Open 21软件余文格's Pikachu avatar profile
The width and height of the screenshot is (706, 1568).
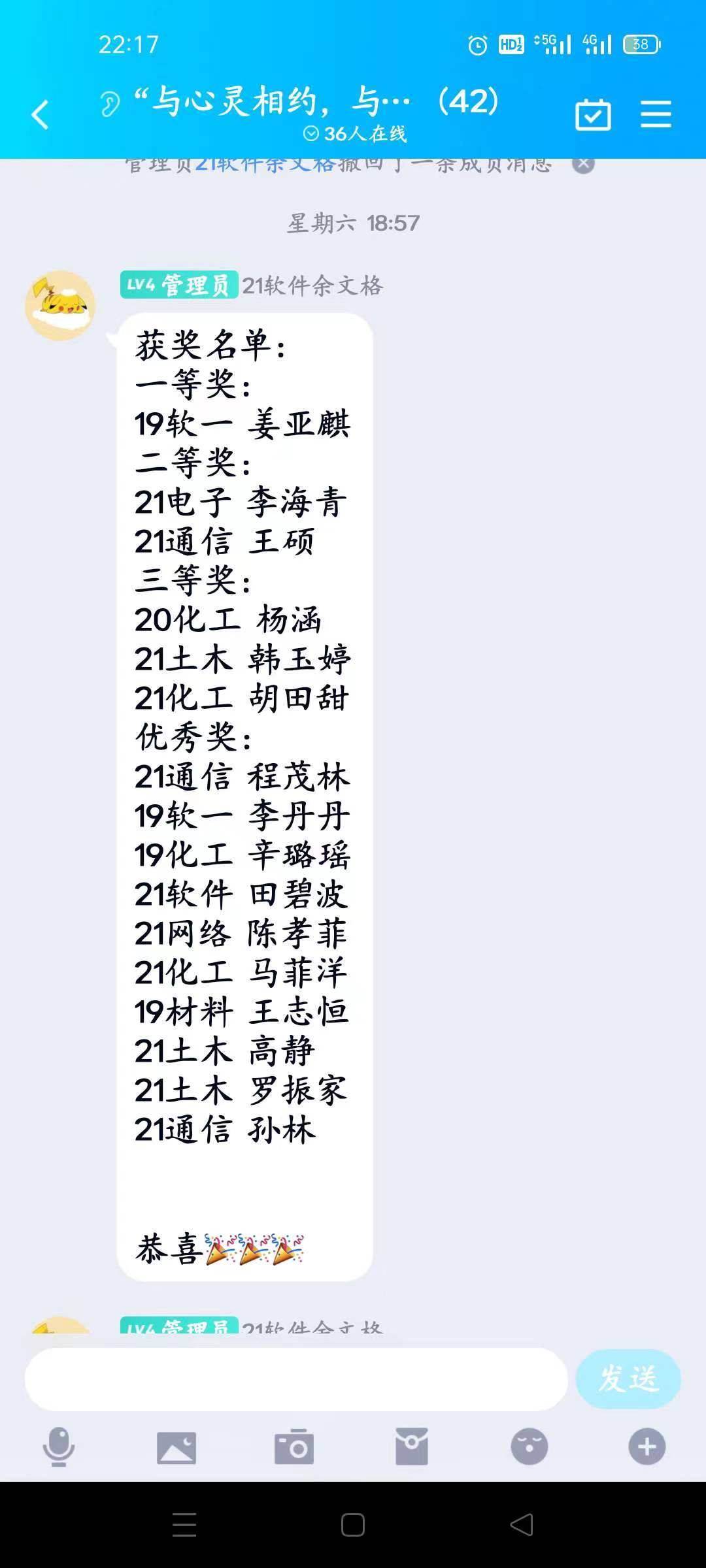click(60, 306)
